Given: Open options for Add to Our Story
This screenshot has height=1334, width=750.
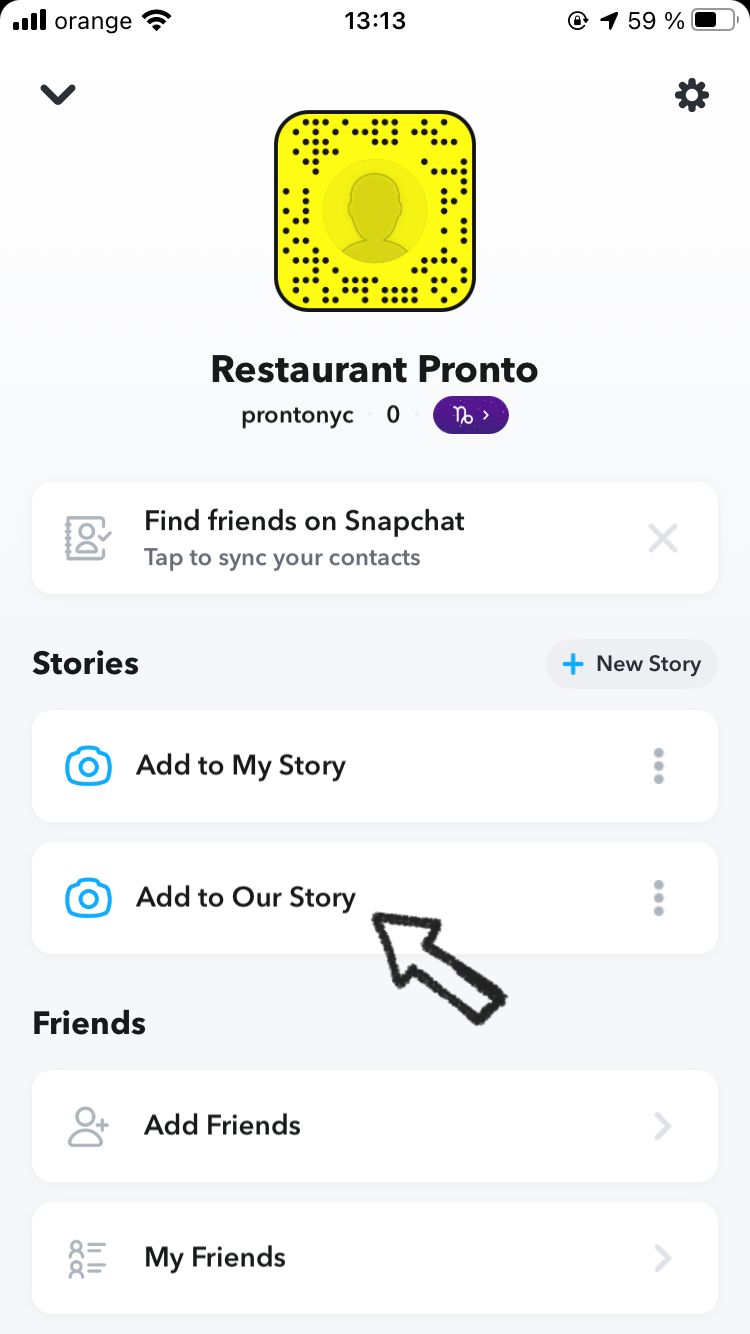Looking at the screenshot, I should [658, 898].
